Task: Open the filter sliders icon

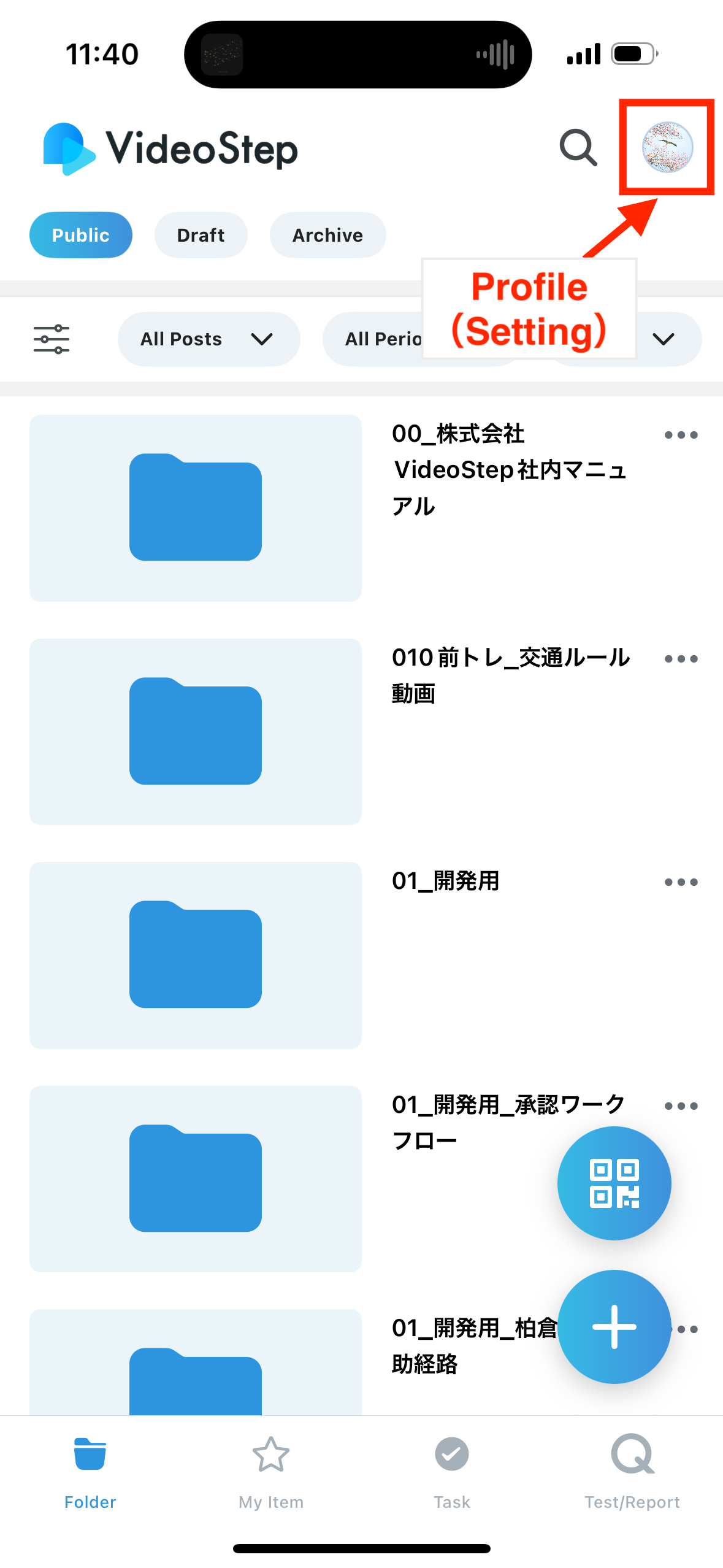Action: coord(52,339)
